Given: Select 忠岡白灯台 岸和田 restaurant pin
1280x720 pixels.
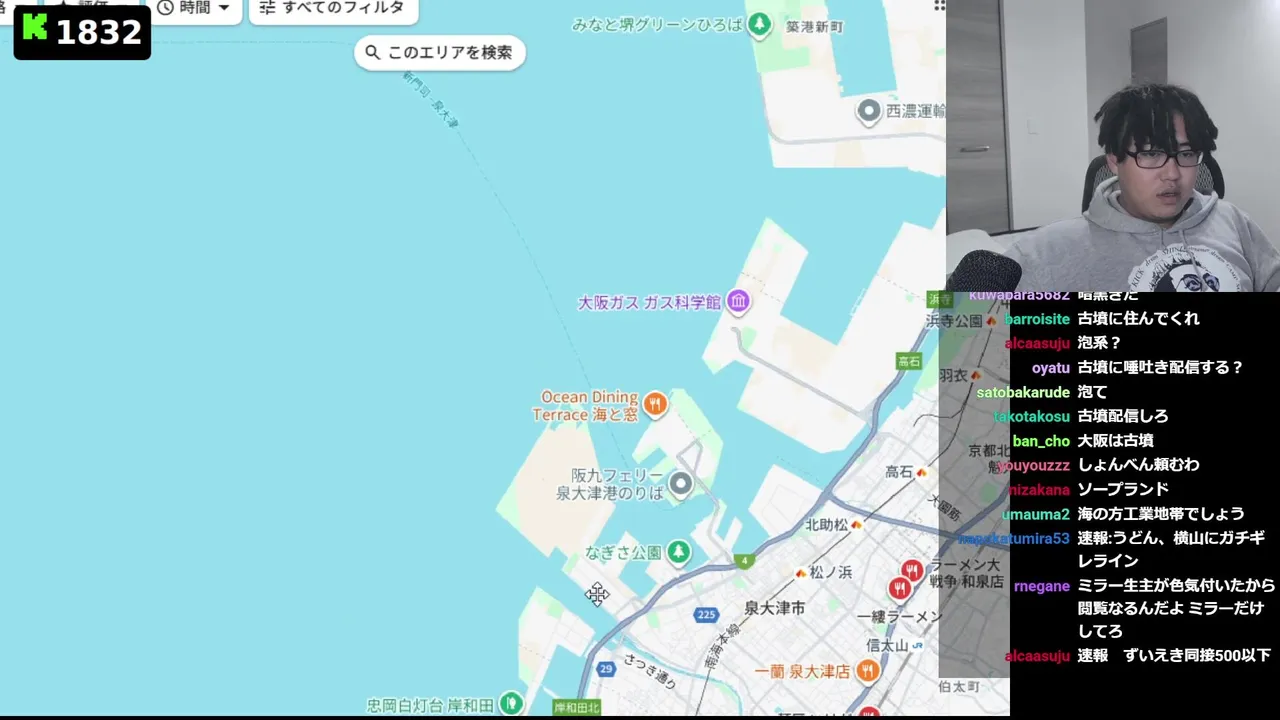Looking at the screenshot, I should [511, 704].
